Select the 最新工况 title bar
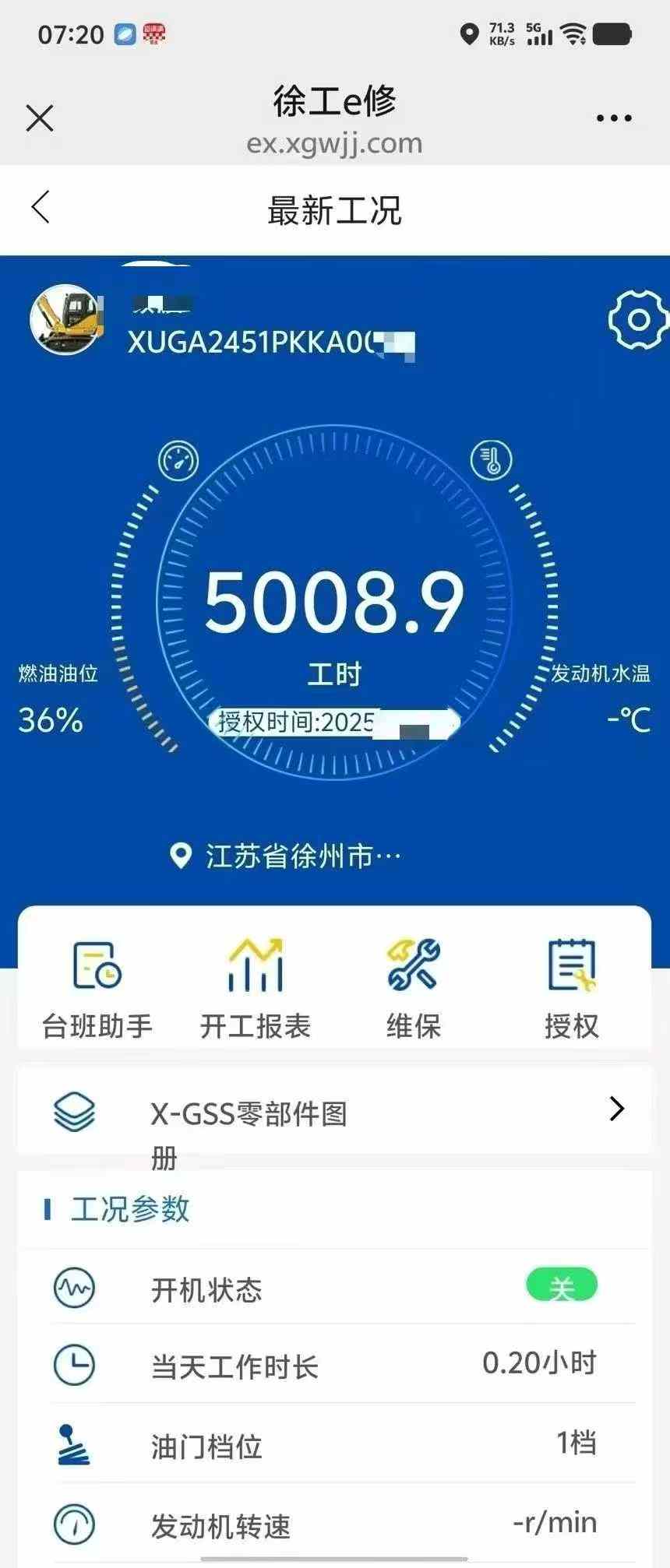 [335, 210]
